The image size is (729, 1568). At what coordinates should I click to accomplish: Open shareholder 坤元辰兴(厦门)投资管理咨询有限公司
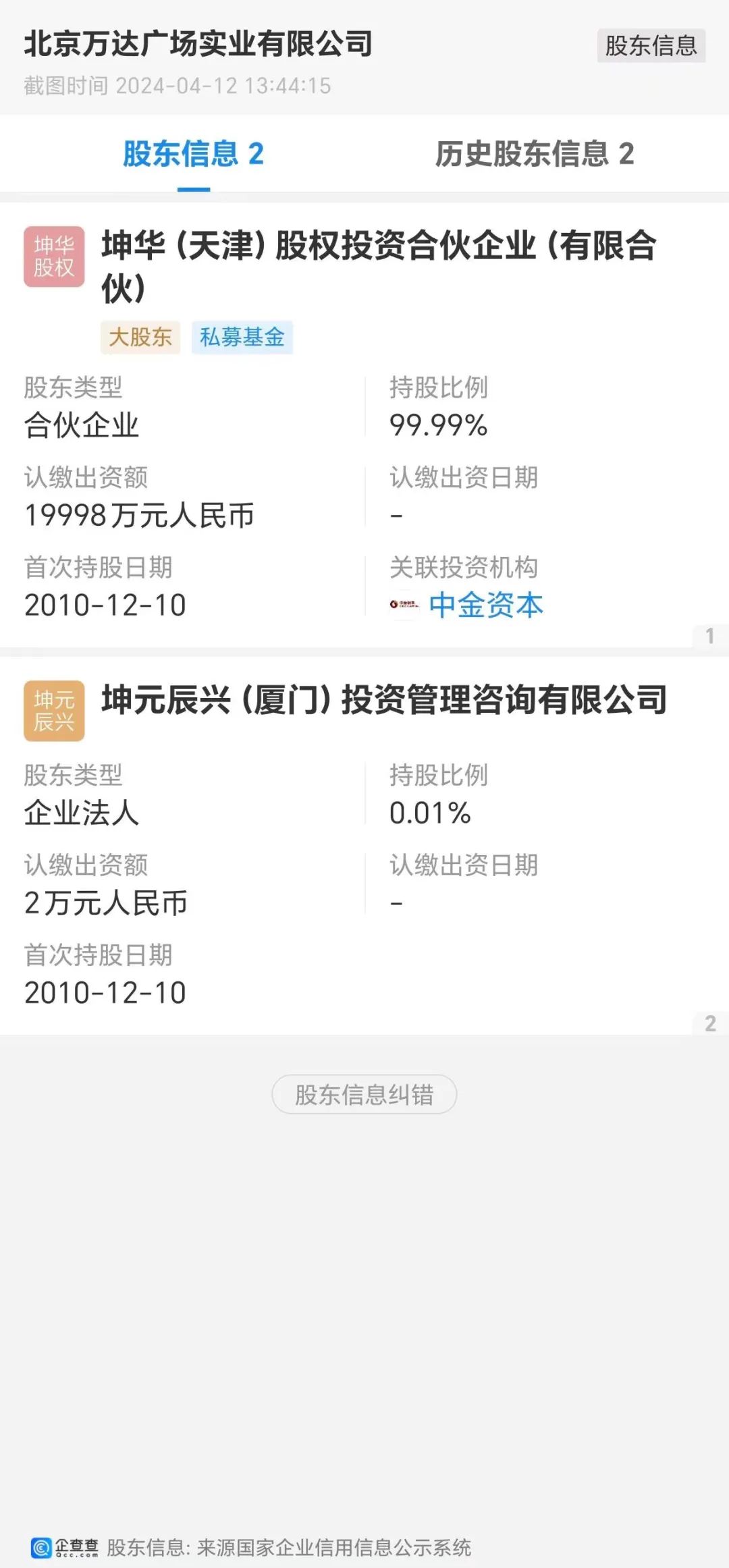pyautogui.click(x=384, y=699)
